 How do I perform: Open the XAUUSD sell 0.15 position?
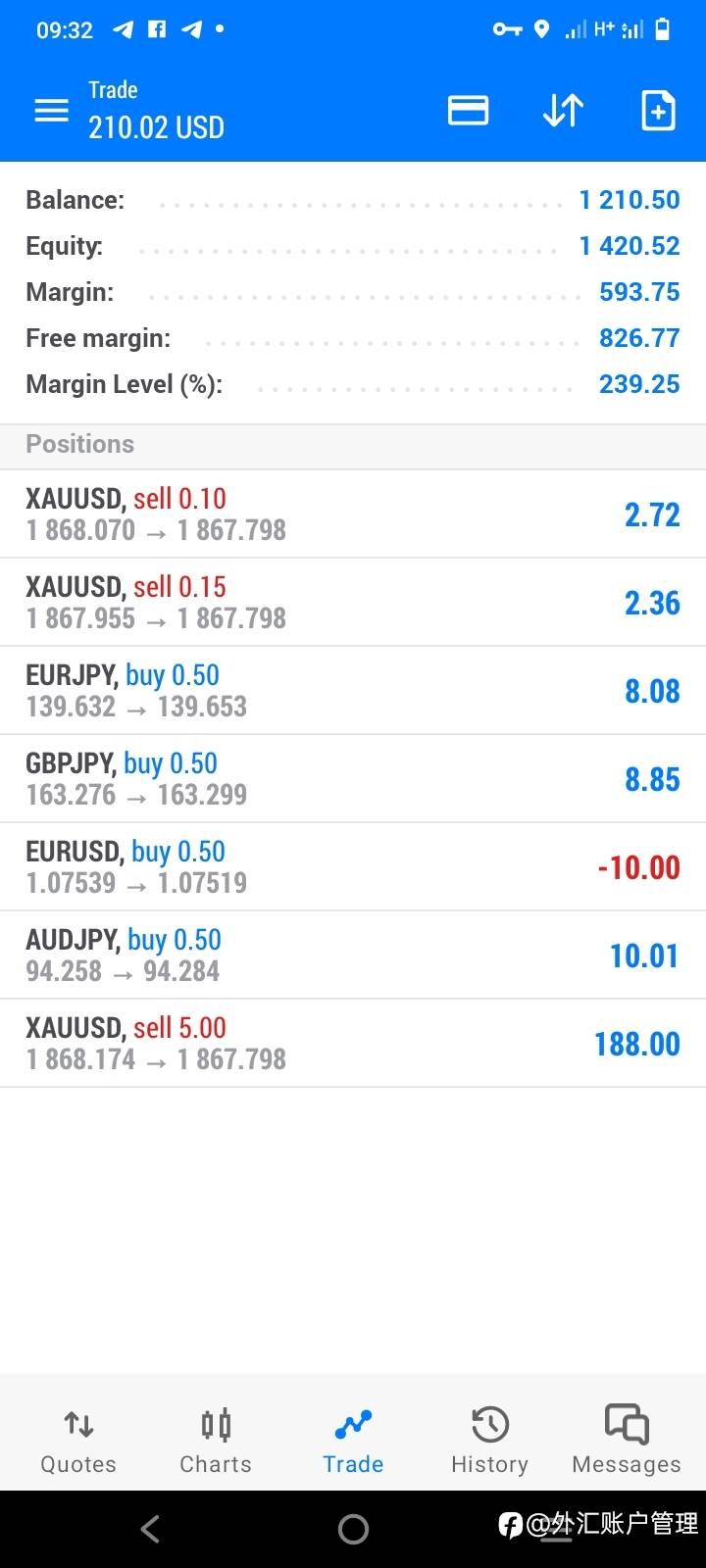click(353, 602)
